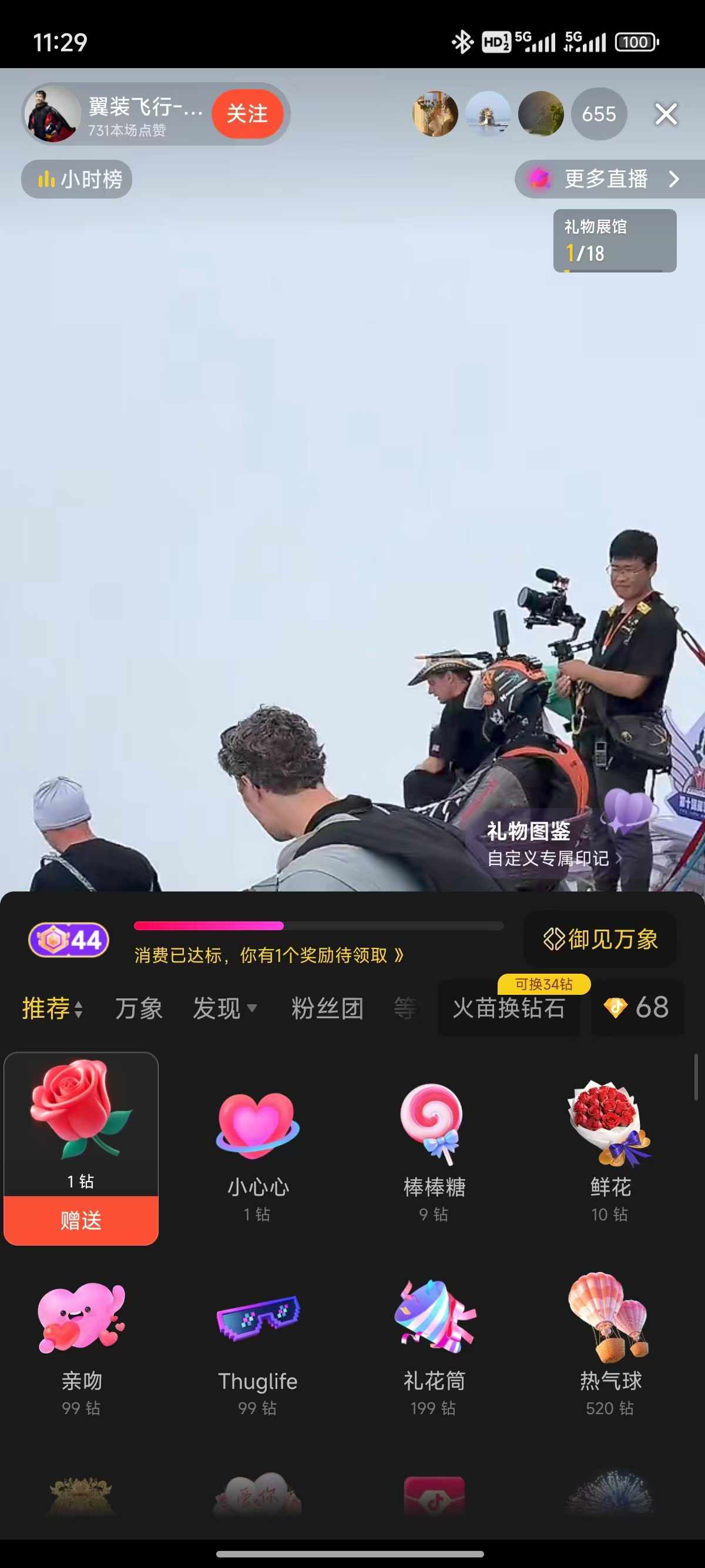Claim reward via 消费已达标 link
This screenshot has height=1568, width=705.
(268, 954)
